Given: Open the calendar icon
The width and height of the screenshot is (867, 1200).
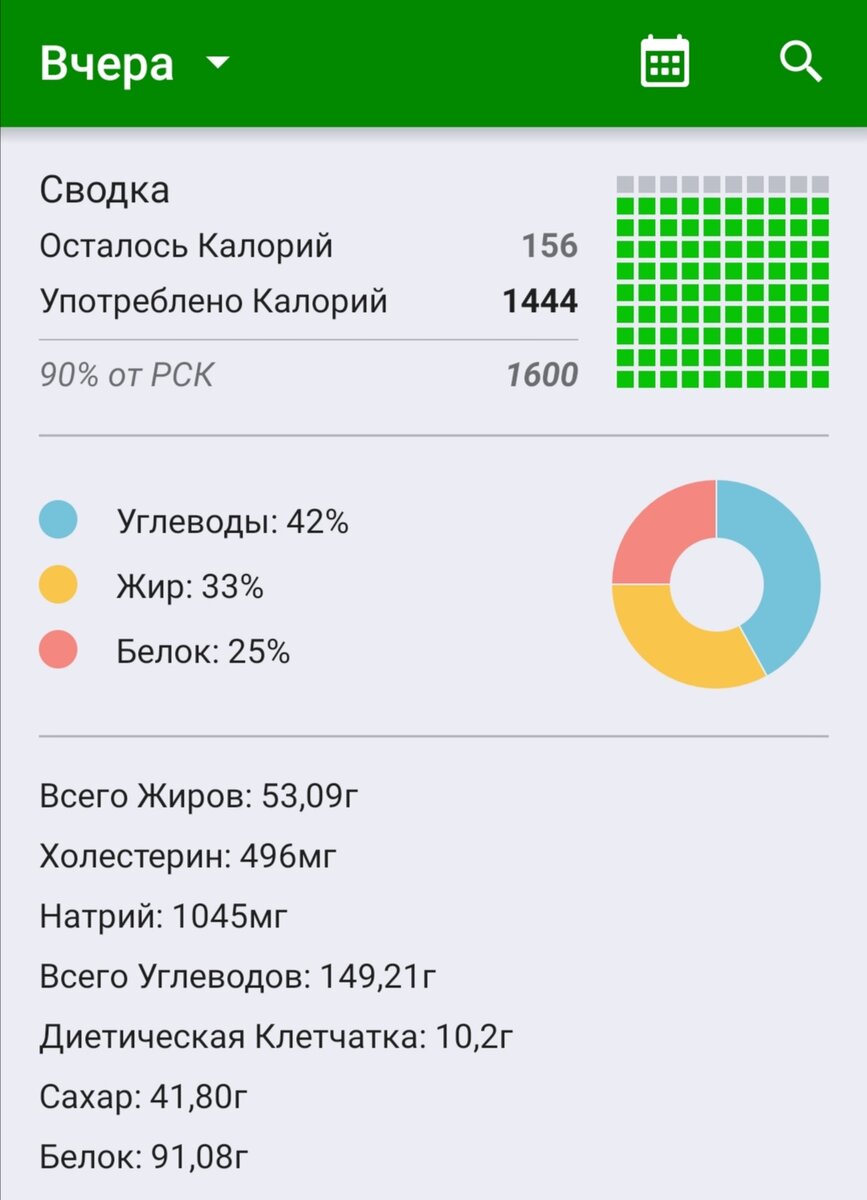Looking at the screenshot, I should [x=664, y=62].
